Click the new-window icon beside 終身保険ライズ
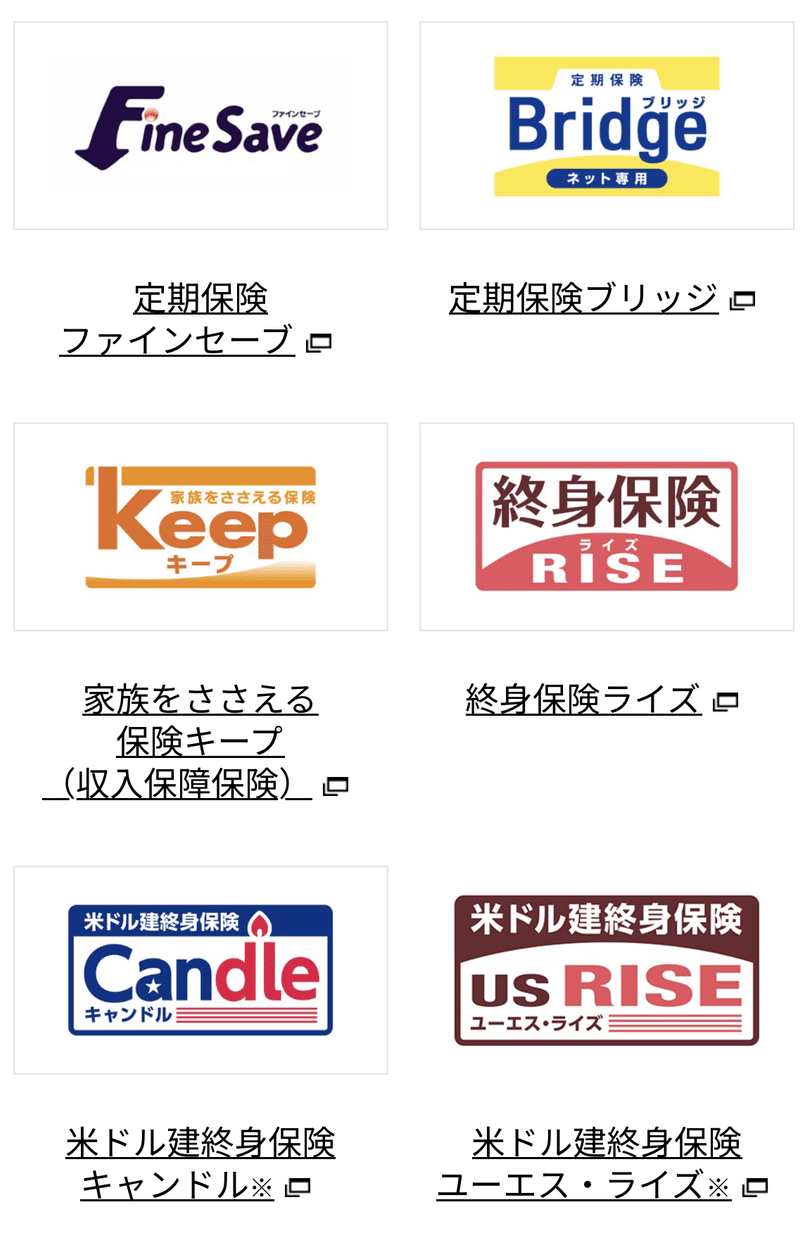 (728, 700)
